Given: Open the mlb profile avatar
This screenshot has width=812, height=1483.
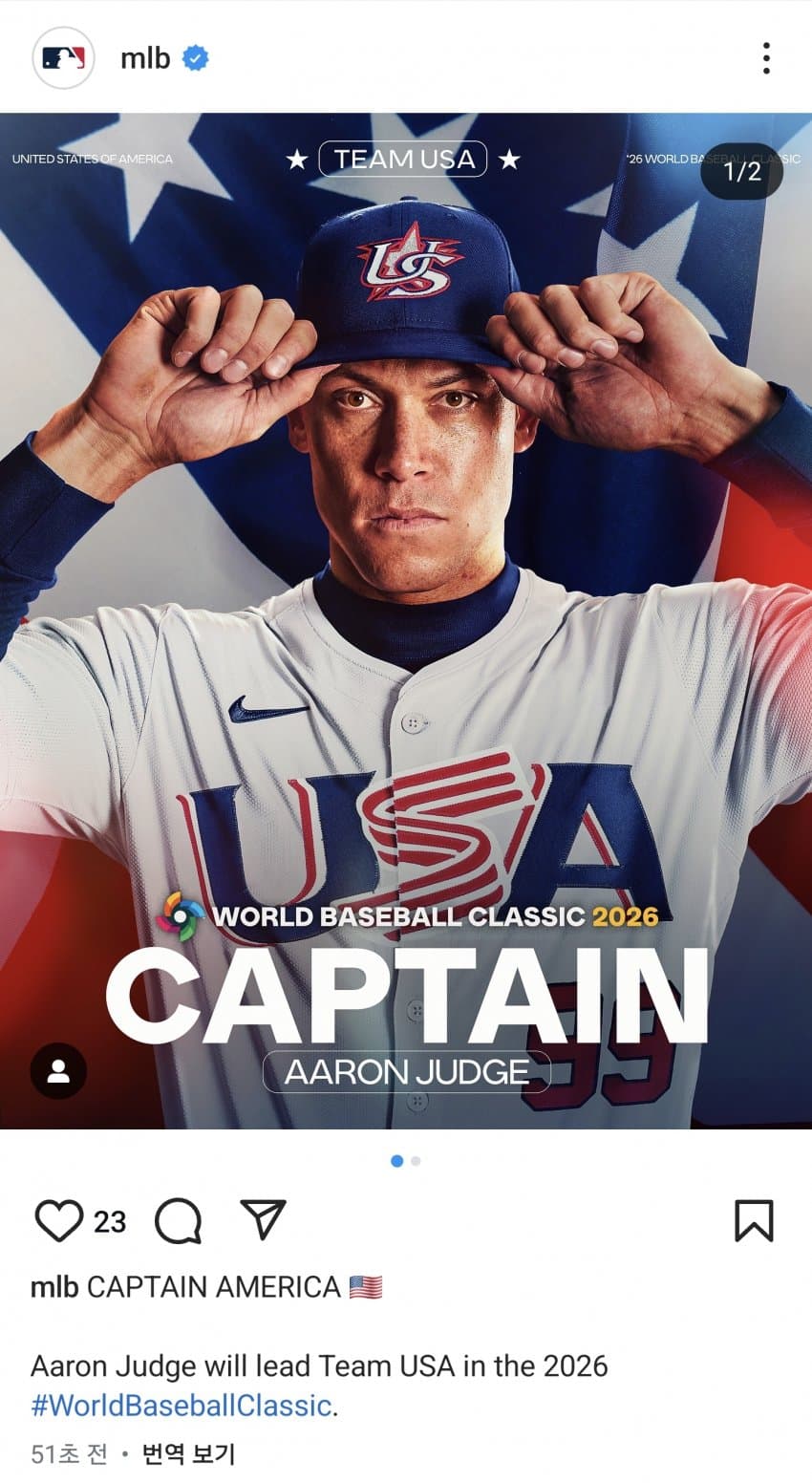Looking at the screenshot, I should [x=63, y=58].
